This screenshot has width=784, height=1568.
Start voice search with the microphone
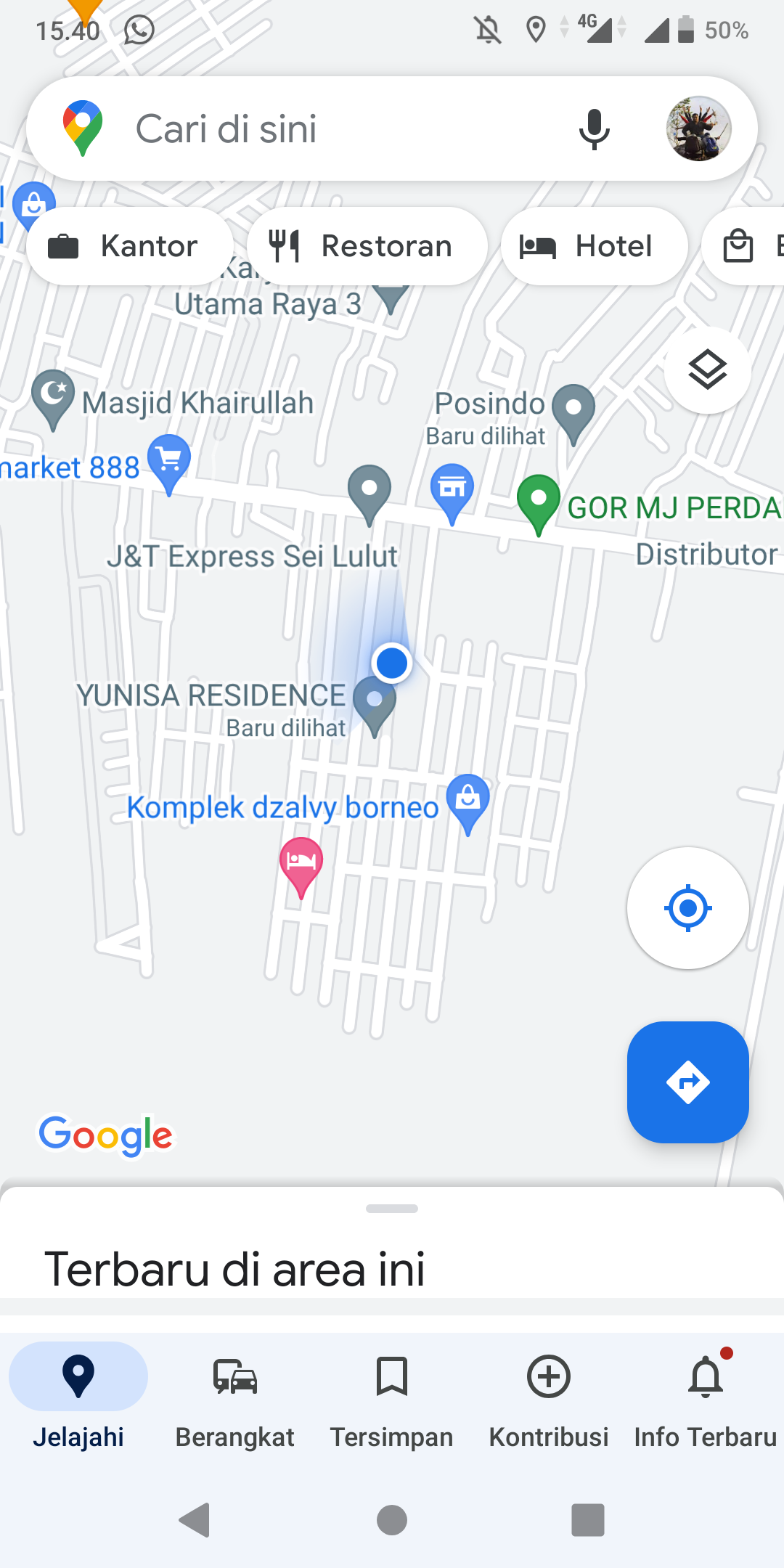click(594, 129)
